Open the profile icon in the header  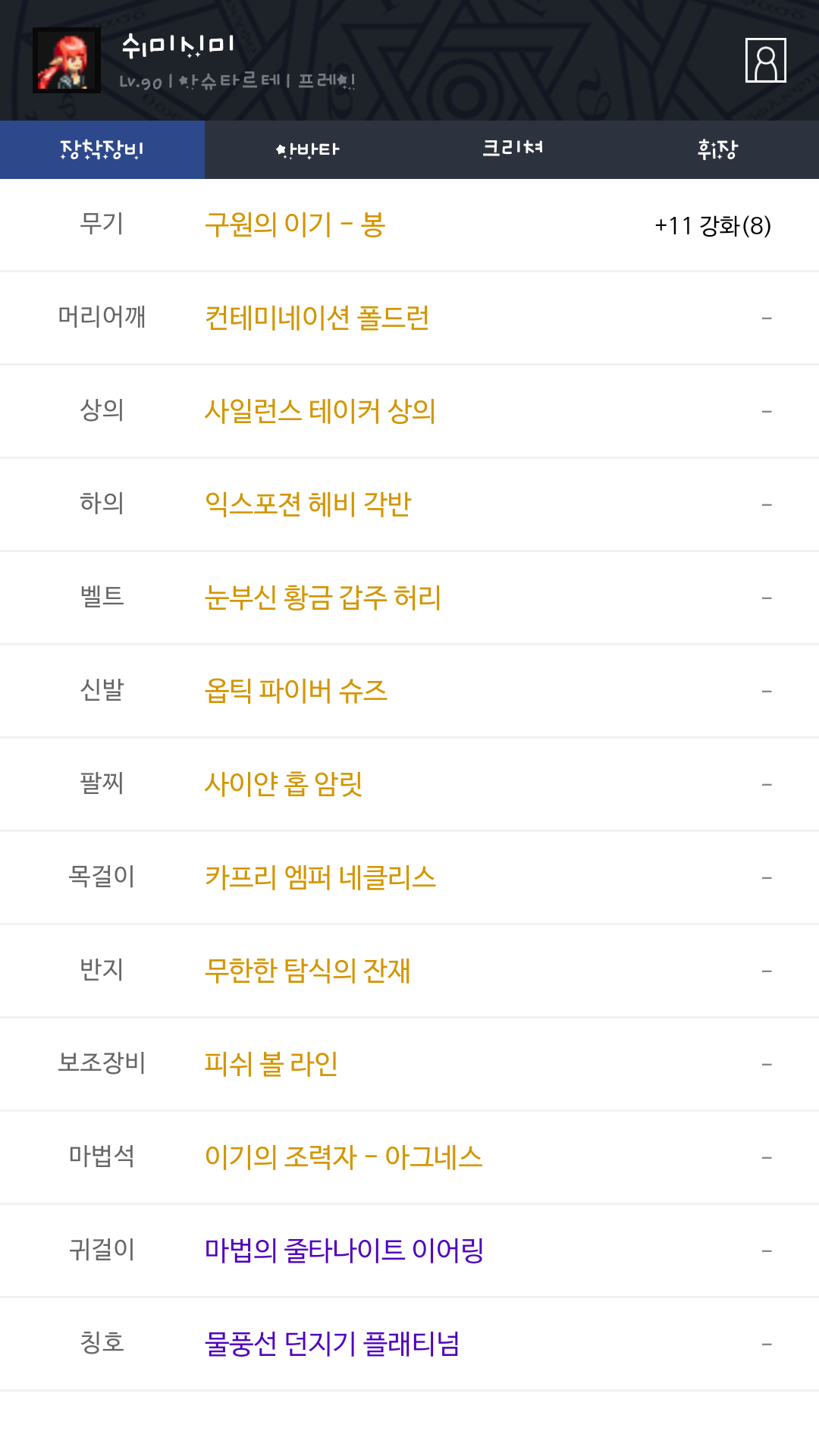pyautogui.click(x=765, y=60)
